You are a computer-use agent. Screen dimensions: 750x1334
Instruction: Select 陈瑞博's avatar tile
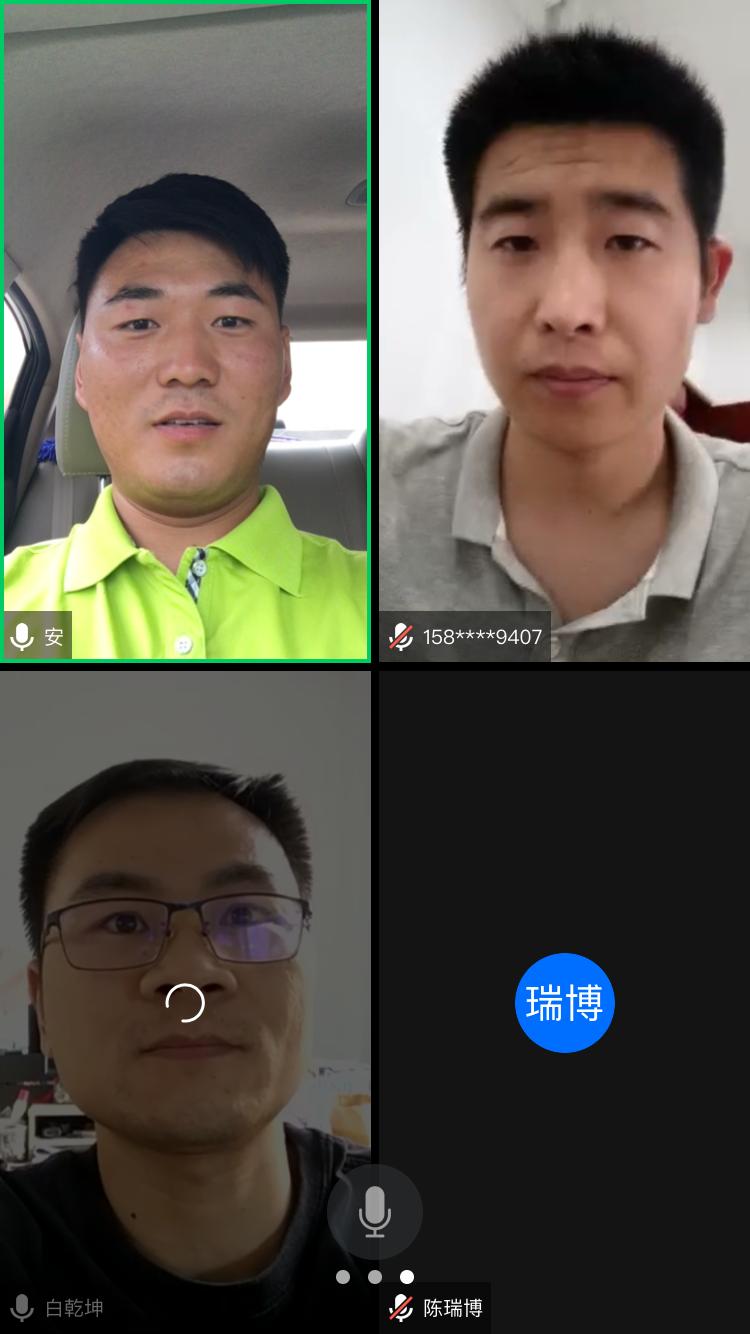point(565,1002)
